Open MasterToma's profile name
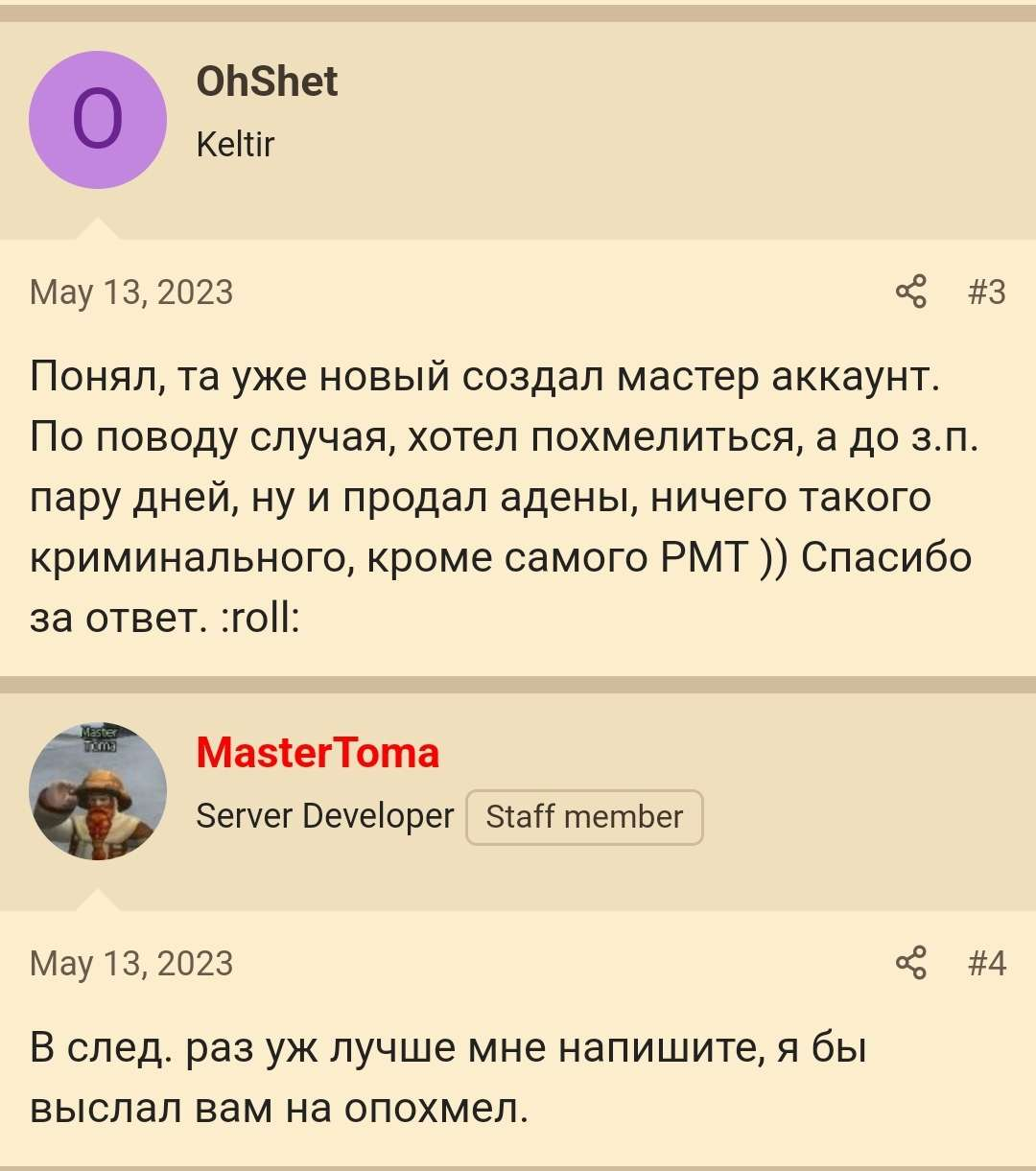 (x=318, y=753)
